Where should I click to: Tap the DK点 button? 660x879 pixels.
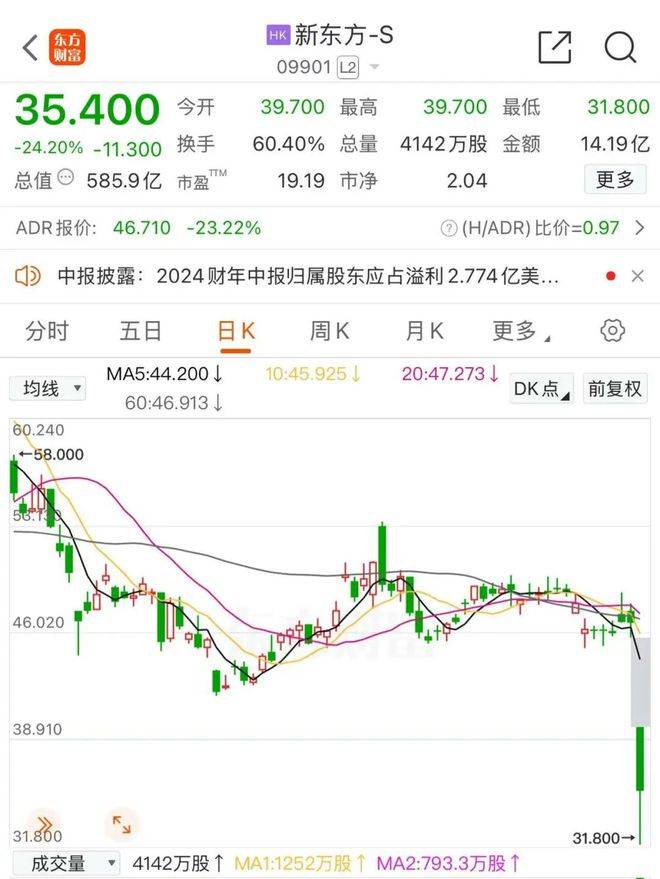tap(542, 388)
